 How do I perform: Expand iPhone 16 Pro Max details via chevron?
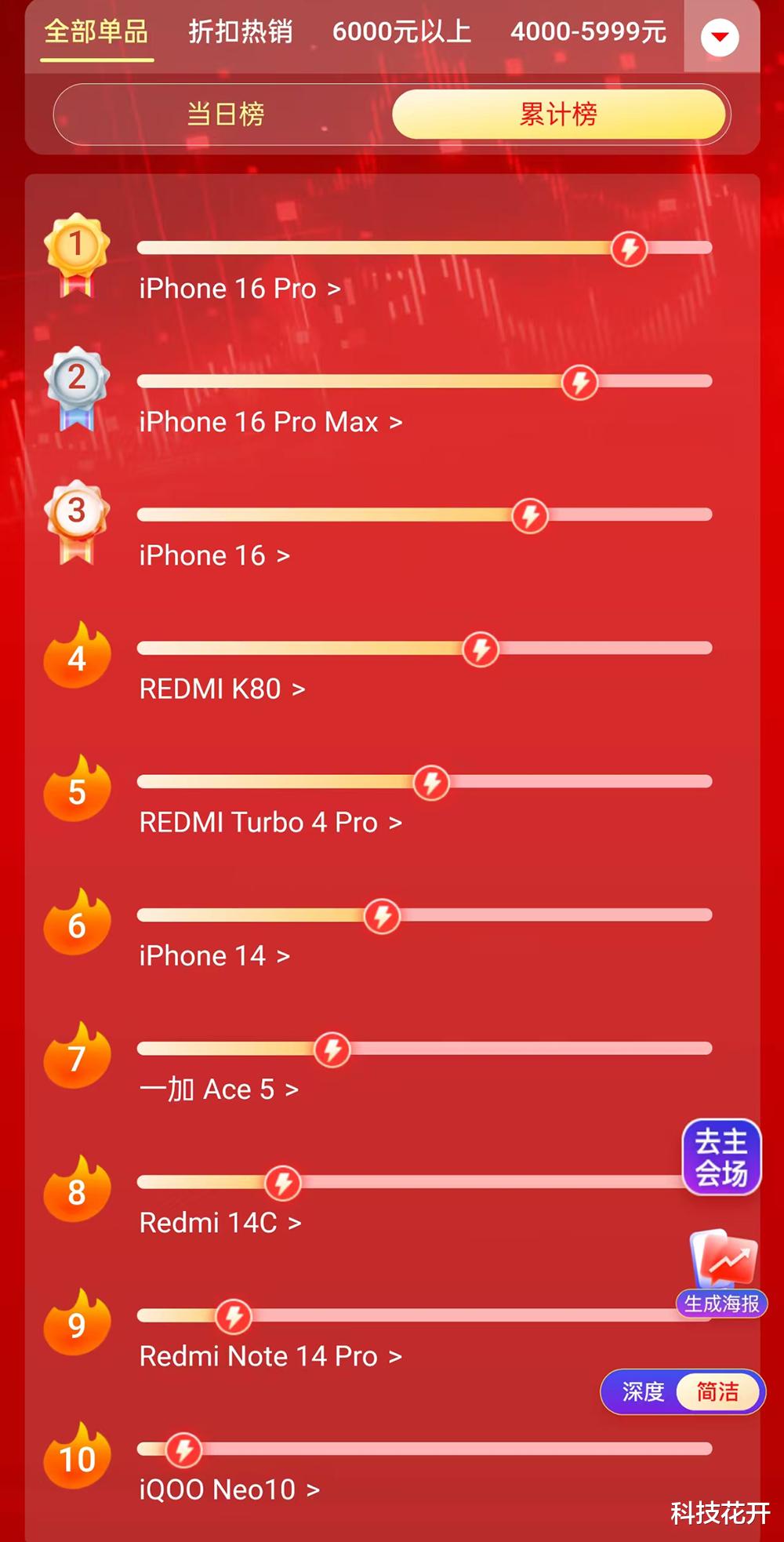pyautogui.click(x=394, y=422)
